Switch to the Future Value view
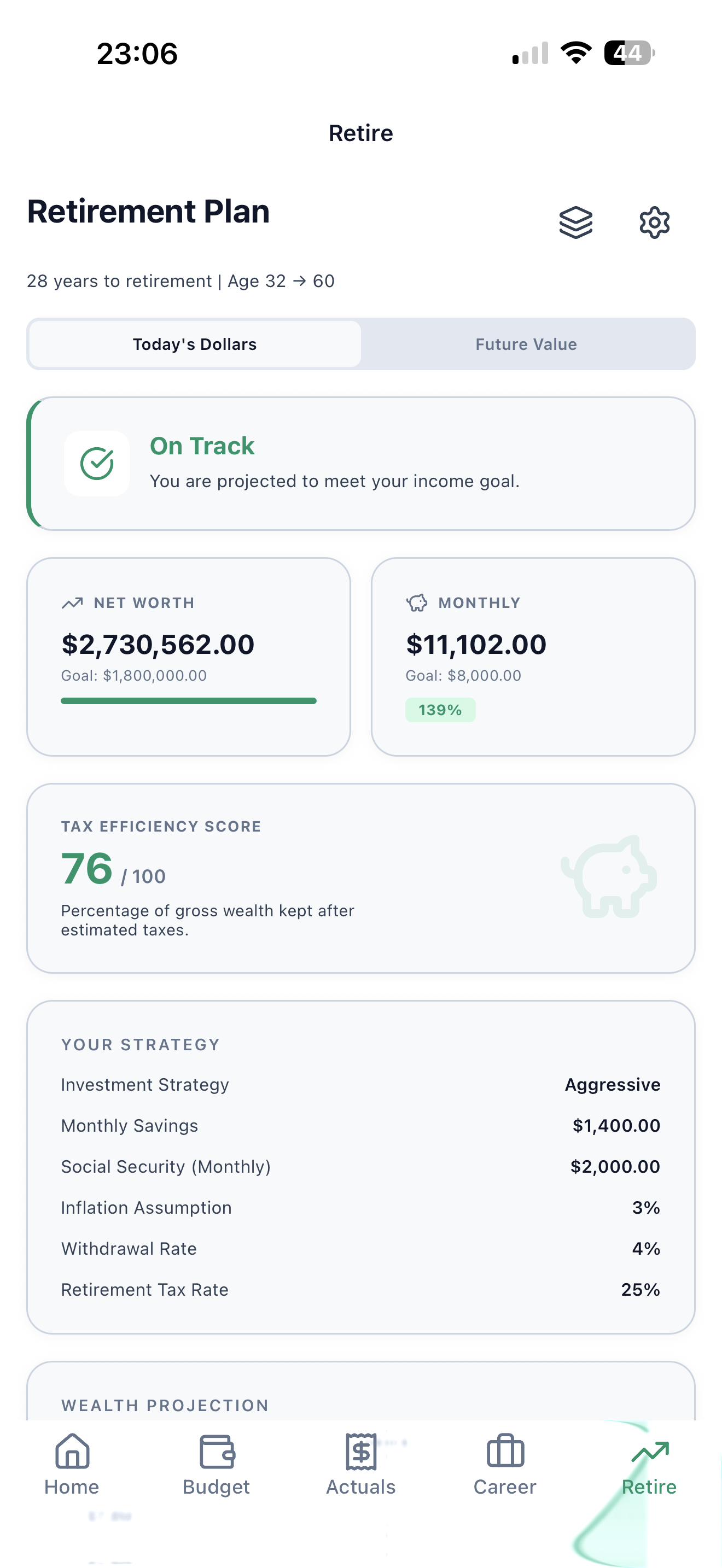This screenshot has height=1568, width=722. (x=526, y=344)
